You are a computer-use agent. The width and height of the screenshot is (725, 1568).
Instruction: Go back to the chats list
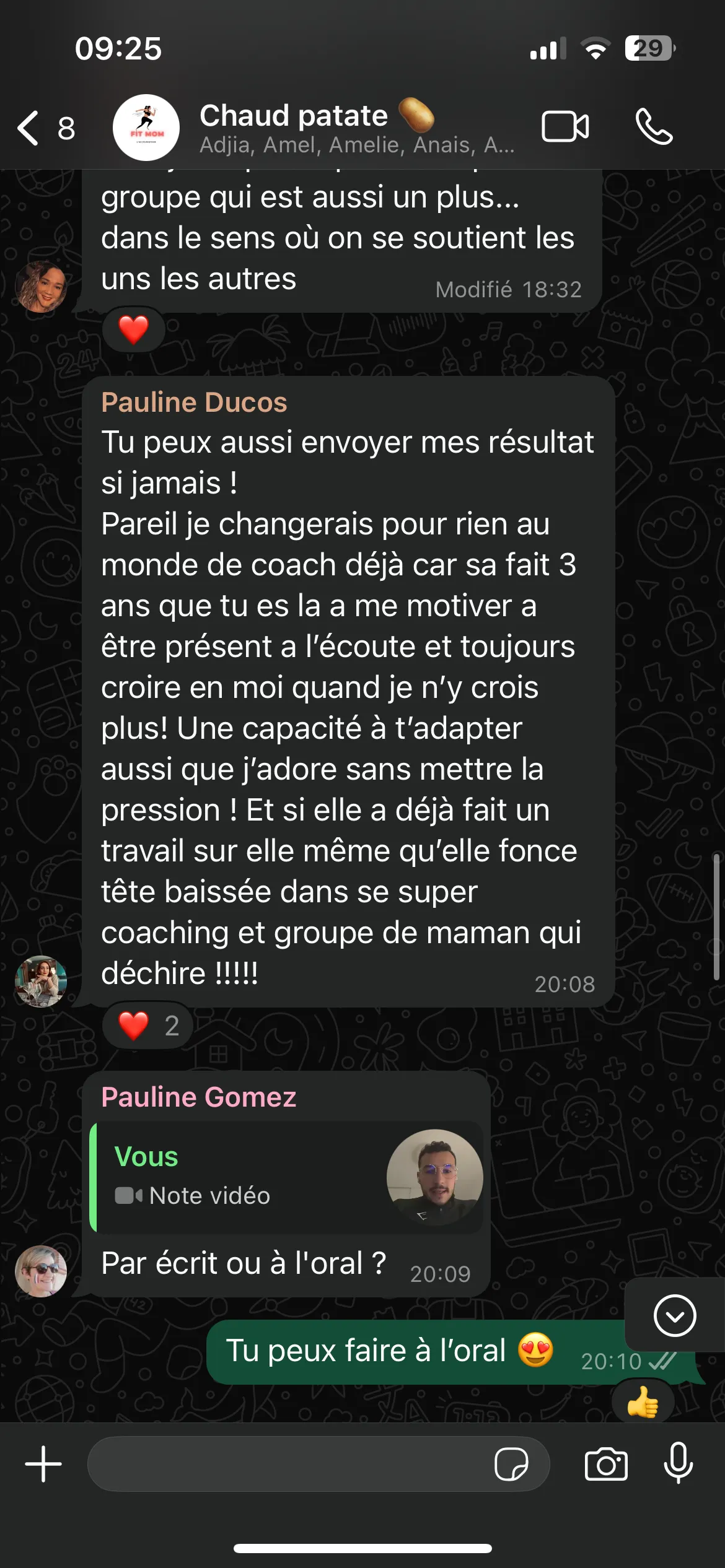(x=45, y=128)
